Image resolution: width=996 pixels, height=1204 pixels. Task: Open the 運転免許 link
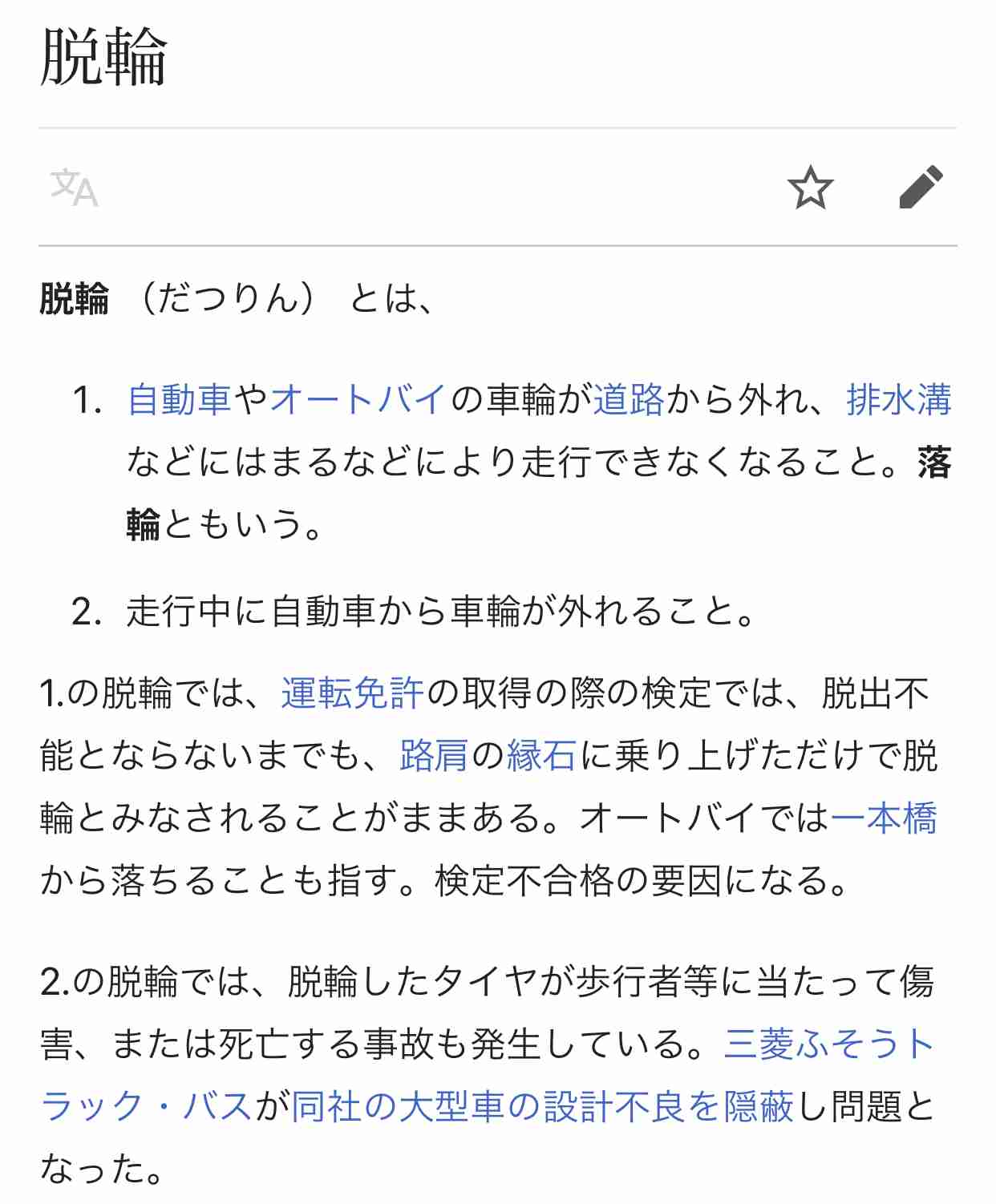(351, 693)
